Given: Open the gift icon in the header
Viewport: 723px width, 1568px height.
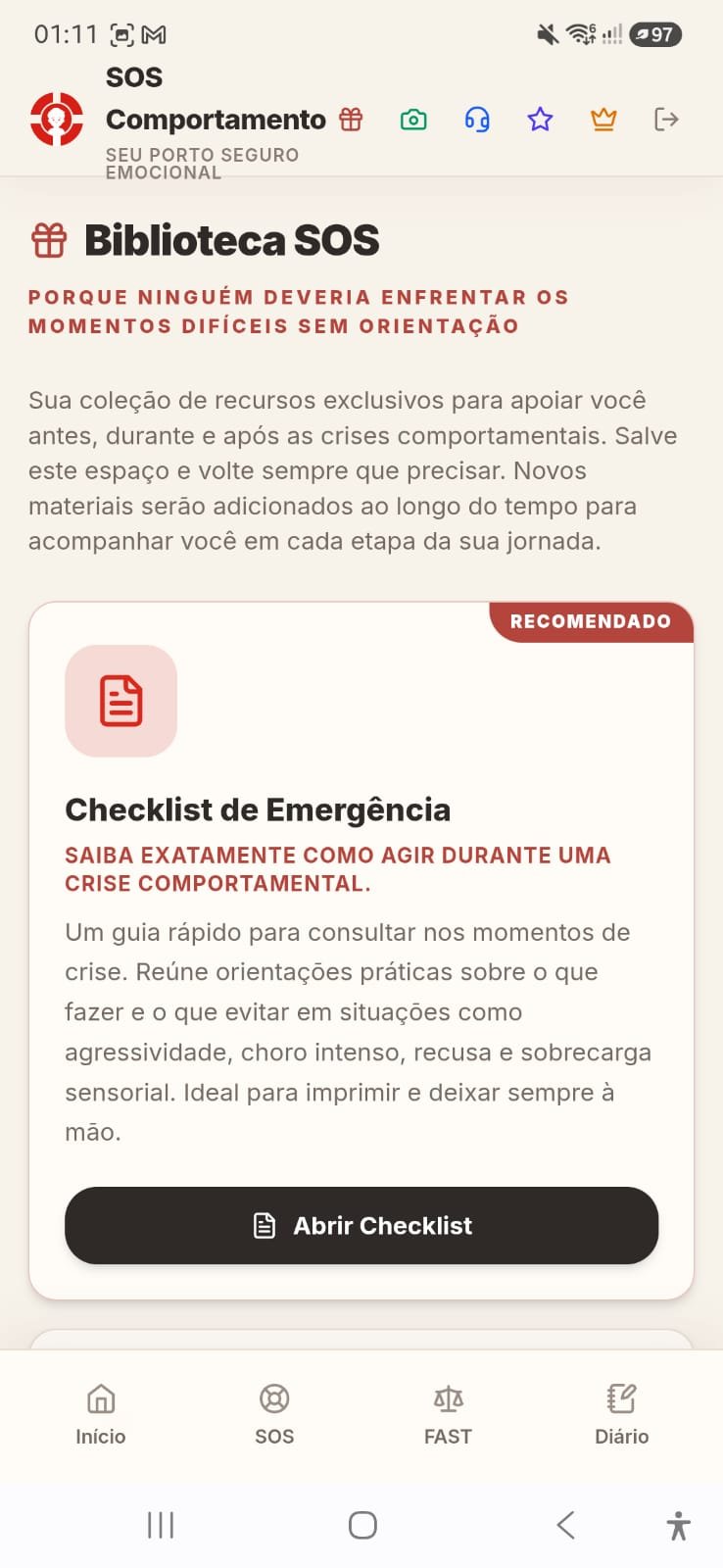Looking at the screenshot, I should [x=351, y=120].
